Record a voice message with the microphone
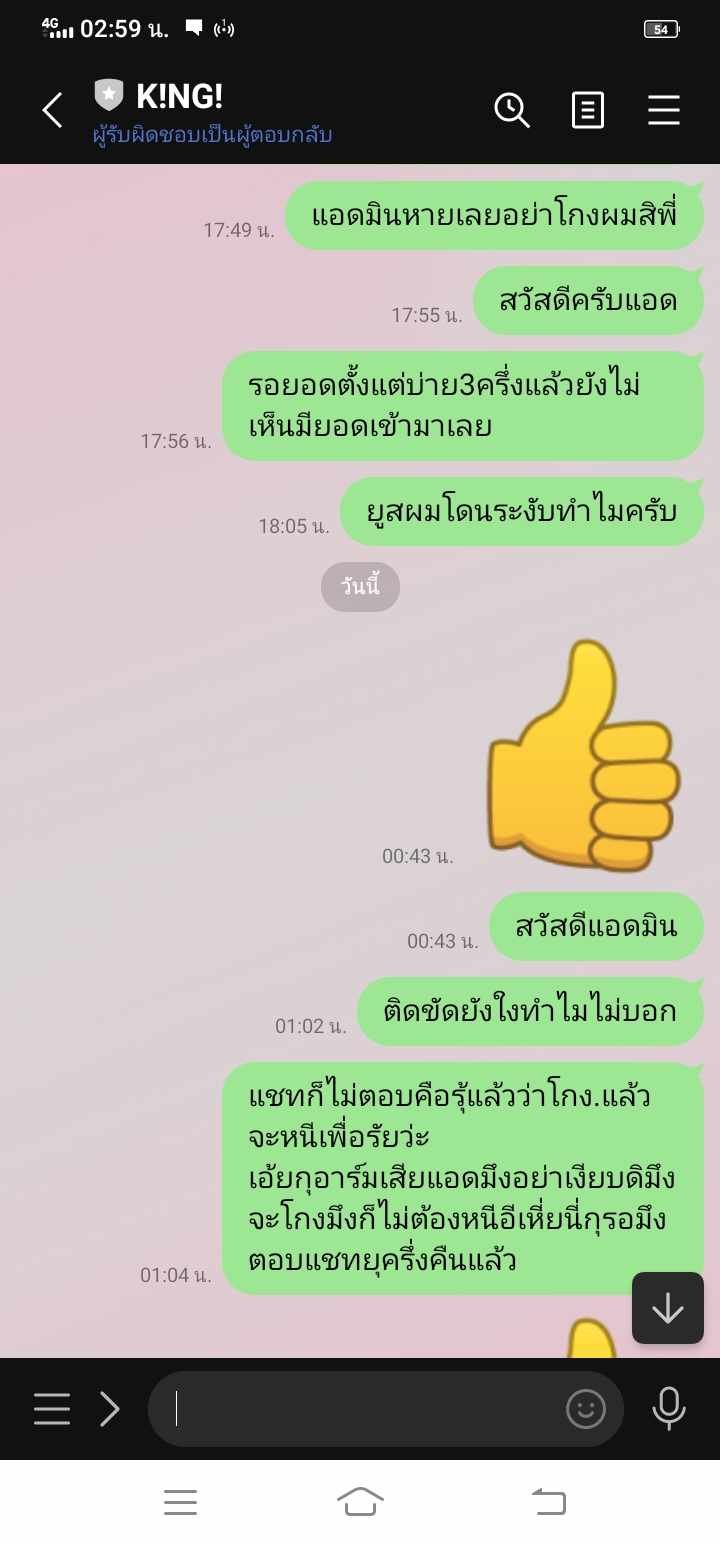Viewport: 720px width, 1544px height. (x=669, y=1409)
